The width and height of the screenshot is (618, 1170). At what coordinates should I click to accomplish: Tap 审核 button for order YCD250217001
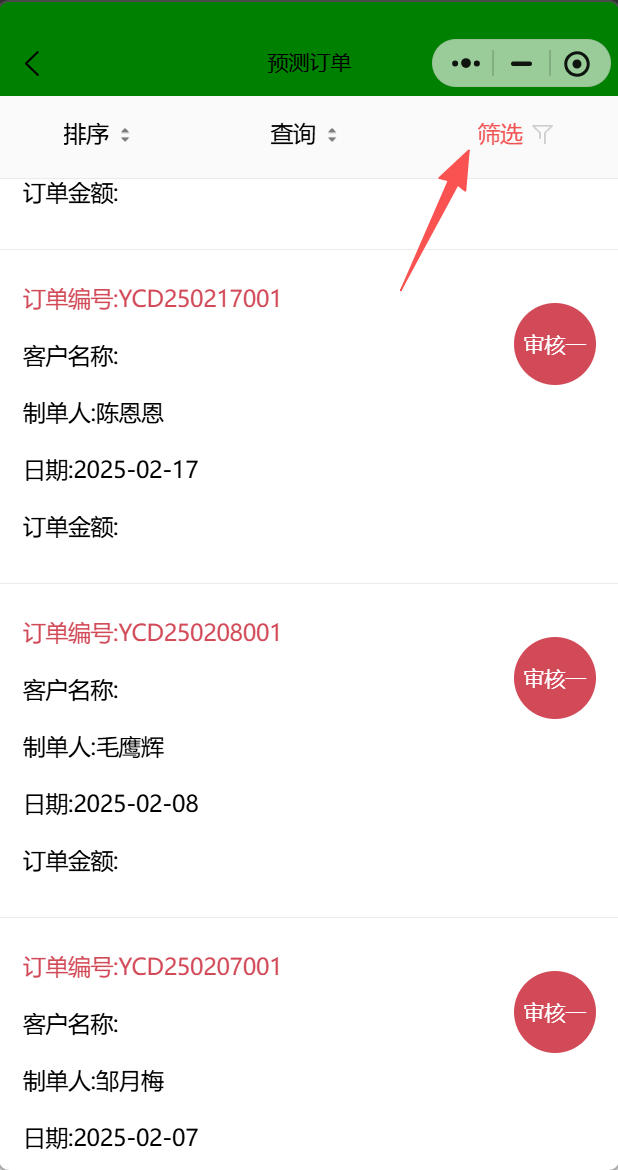(x=554, y=345)
